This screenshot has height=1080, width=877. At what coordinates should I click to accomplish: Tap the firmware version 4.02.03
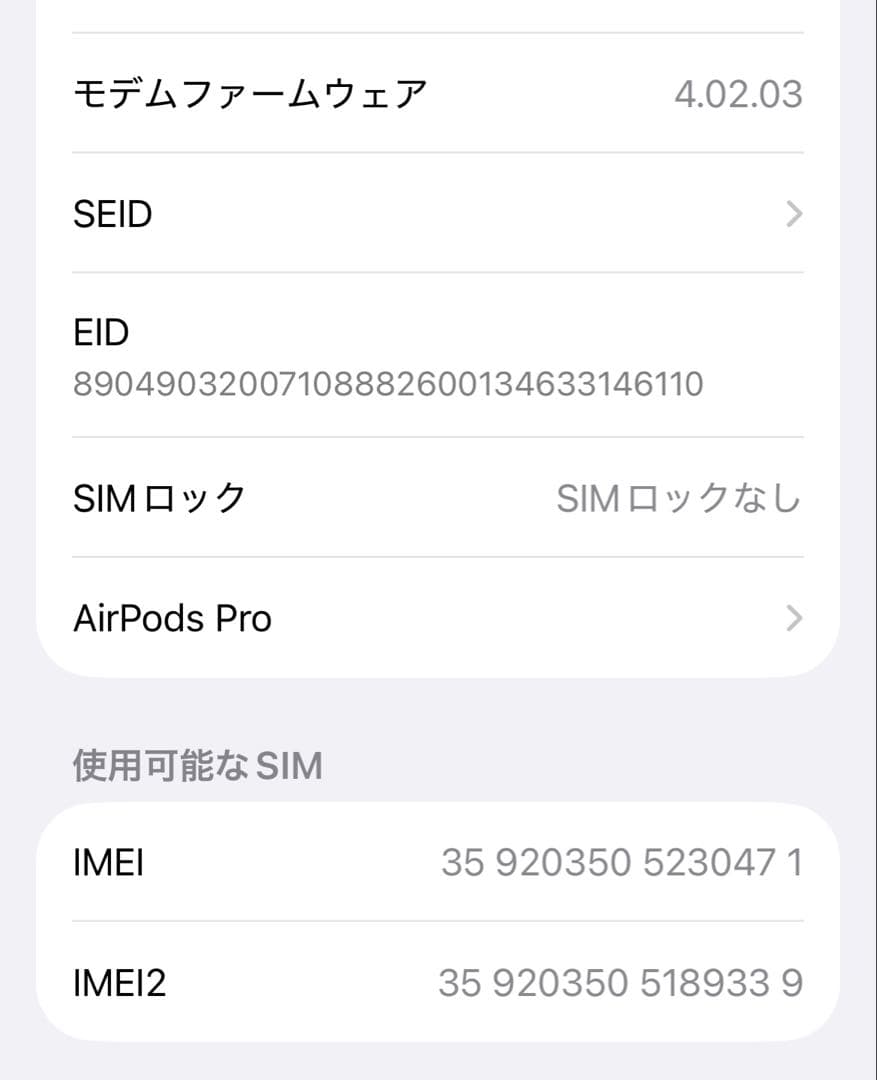tap(738, 92)
